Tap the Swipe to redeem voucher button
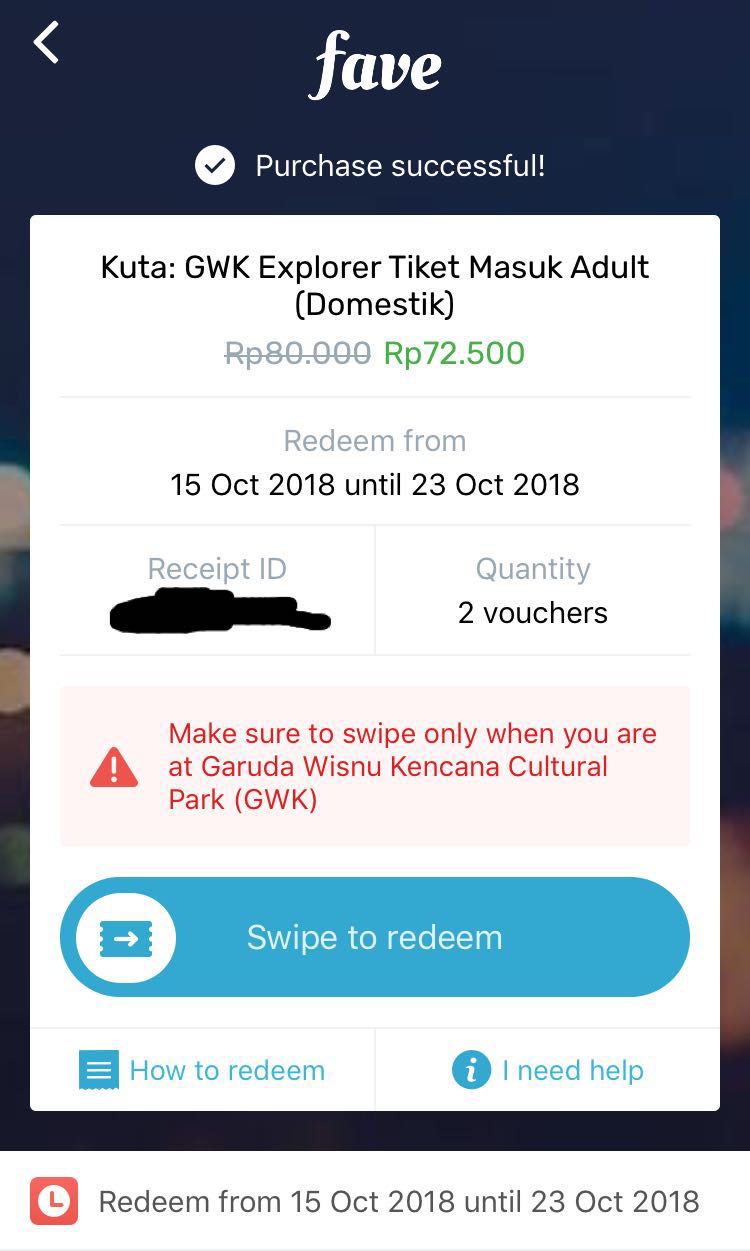The width and height of the screenshot is (750, 1251). click(x=126, y=938)
